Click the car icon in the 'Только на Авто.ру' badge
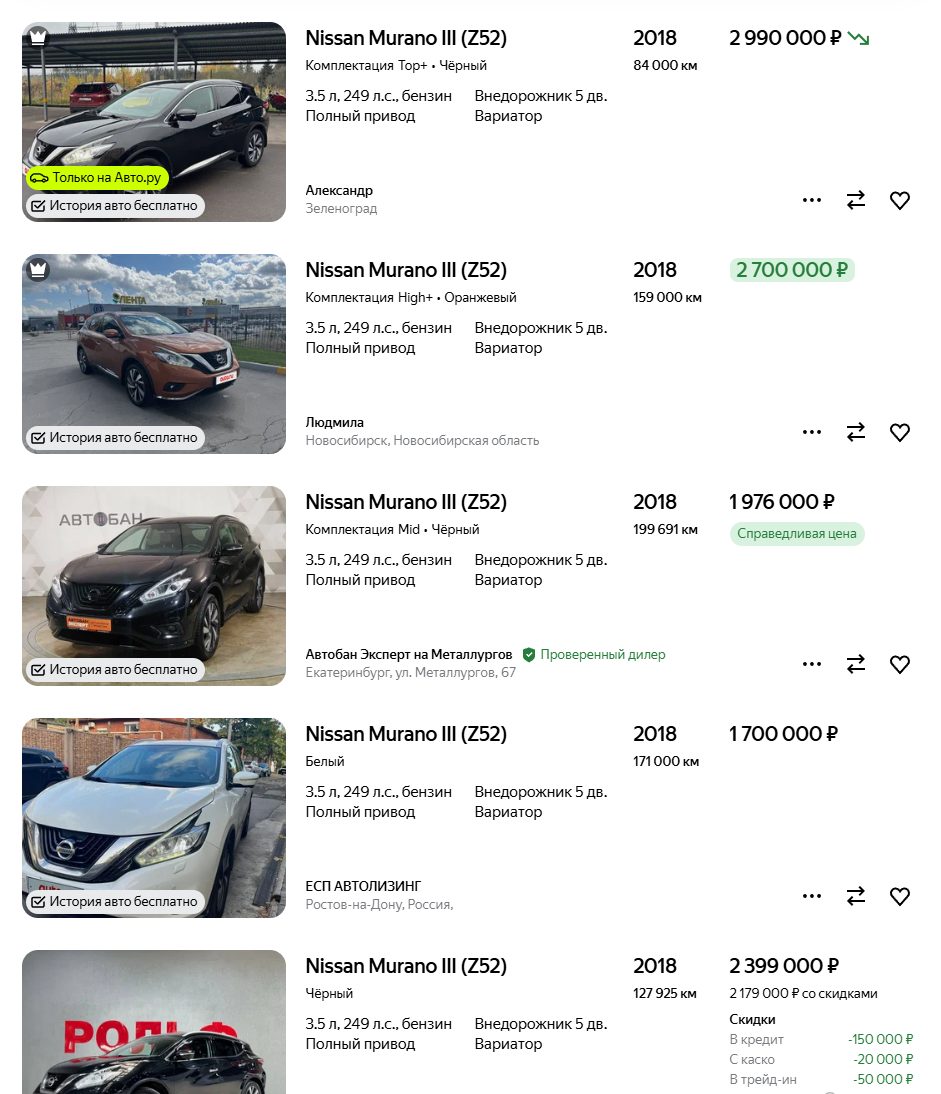 point(41,176)
